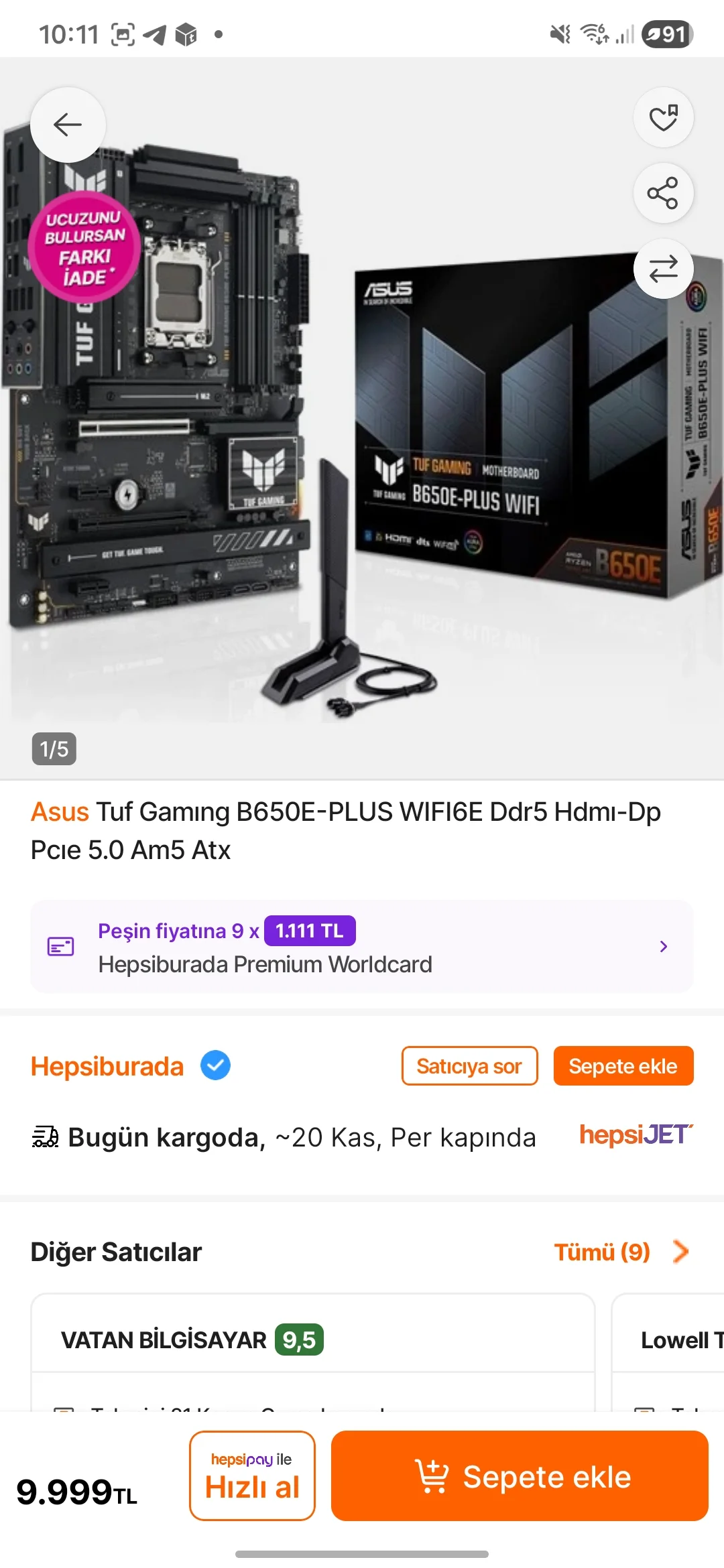Viewport: 724px width, 1568px height.
Task: Tap the Satıcıya sor button
Action: pyautogui.click(x=469, y=1066)
